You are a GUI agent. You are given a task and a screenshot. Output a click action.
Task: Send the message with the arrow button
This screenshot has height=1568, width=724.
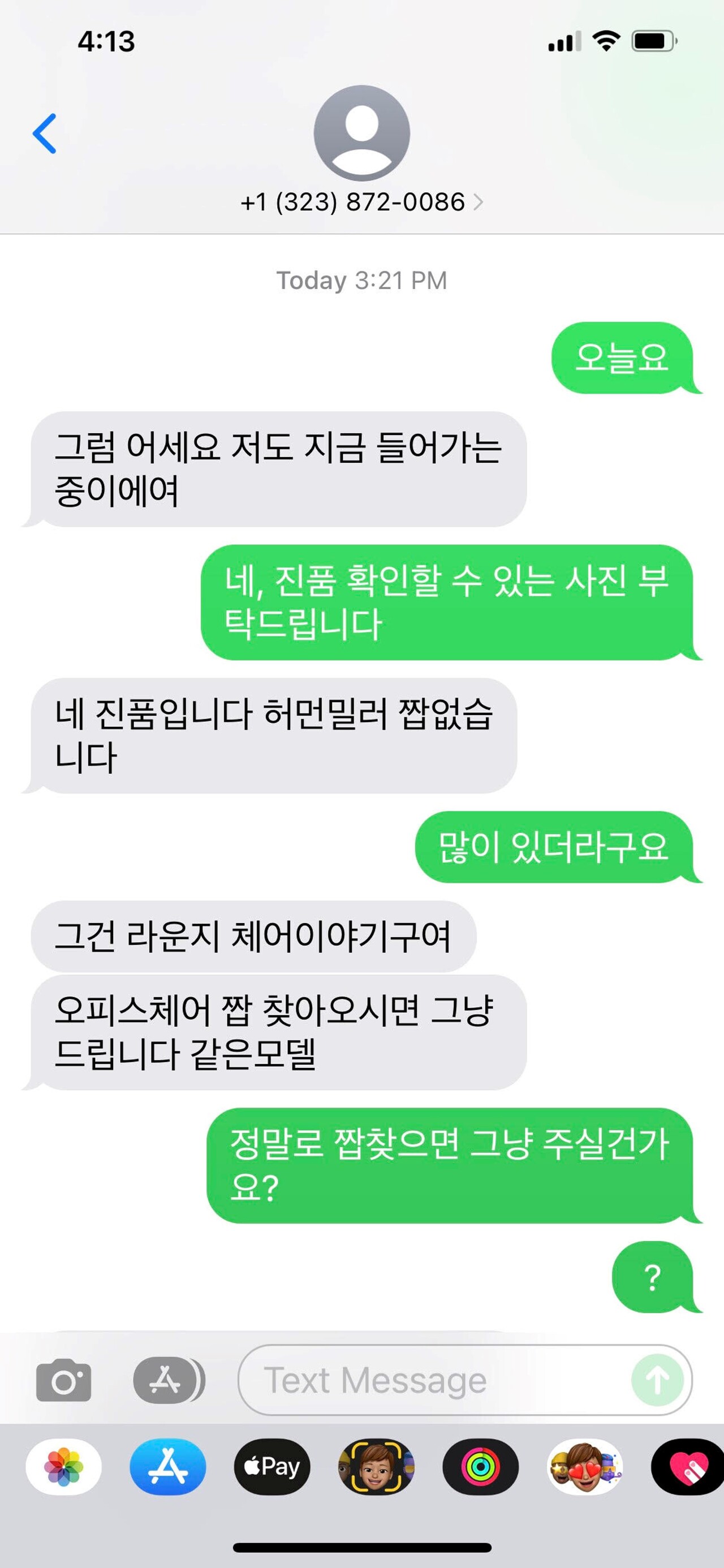657,1380
